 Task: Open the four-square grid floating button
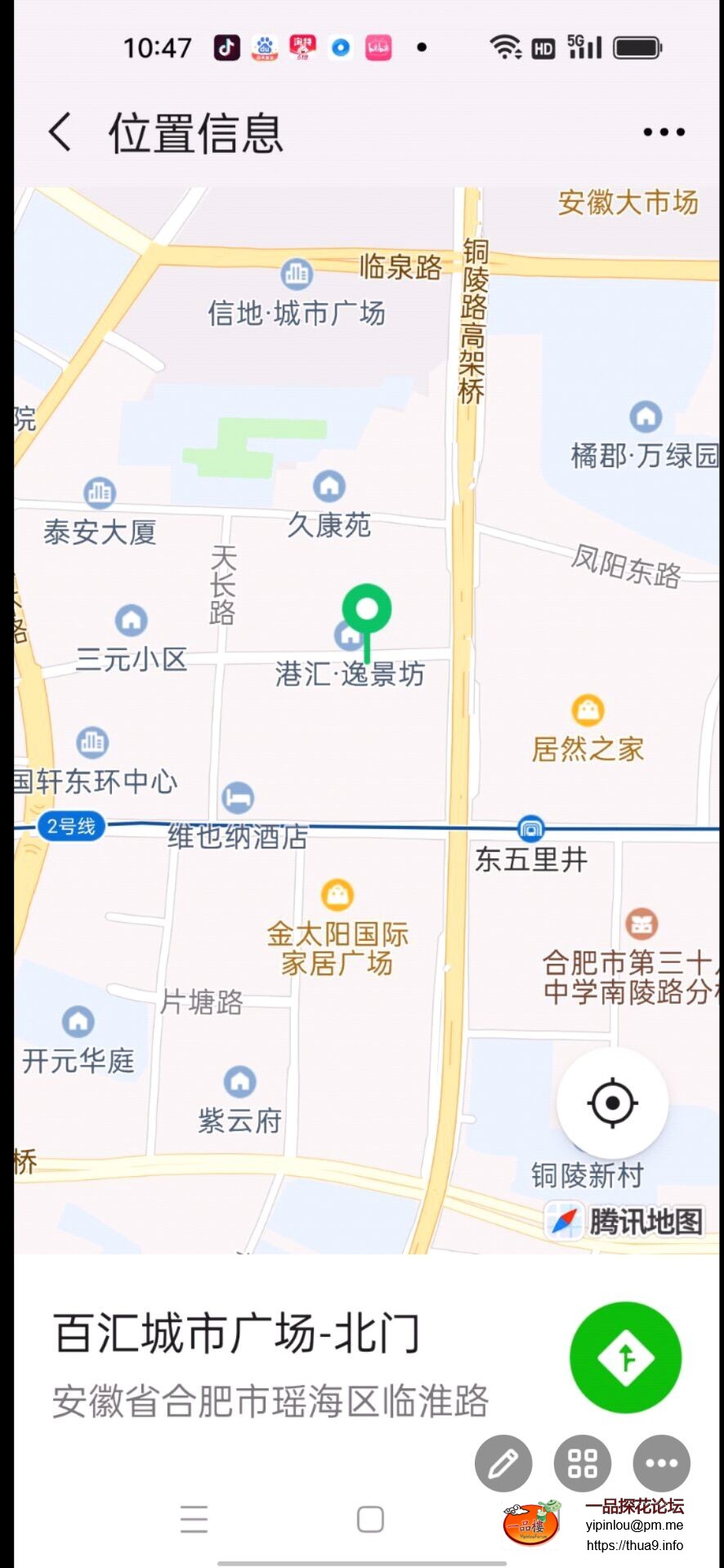[x=583, y=1463]
